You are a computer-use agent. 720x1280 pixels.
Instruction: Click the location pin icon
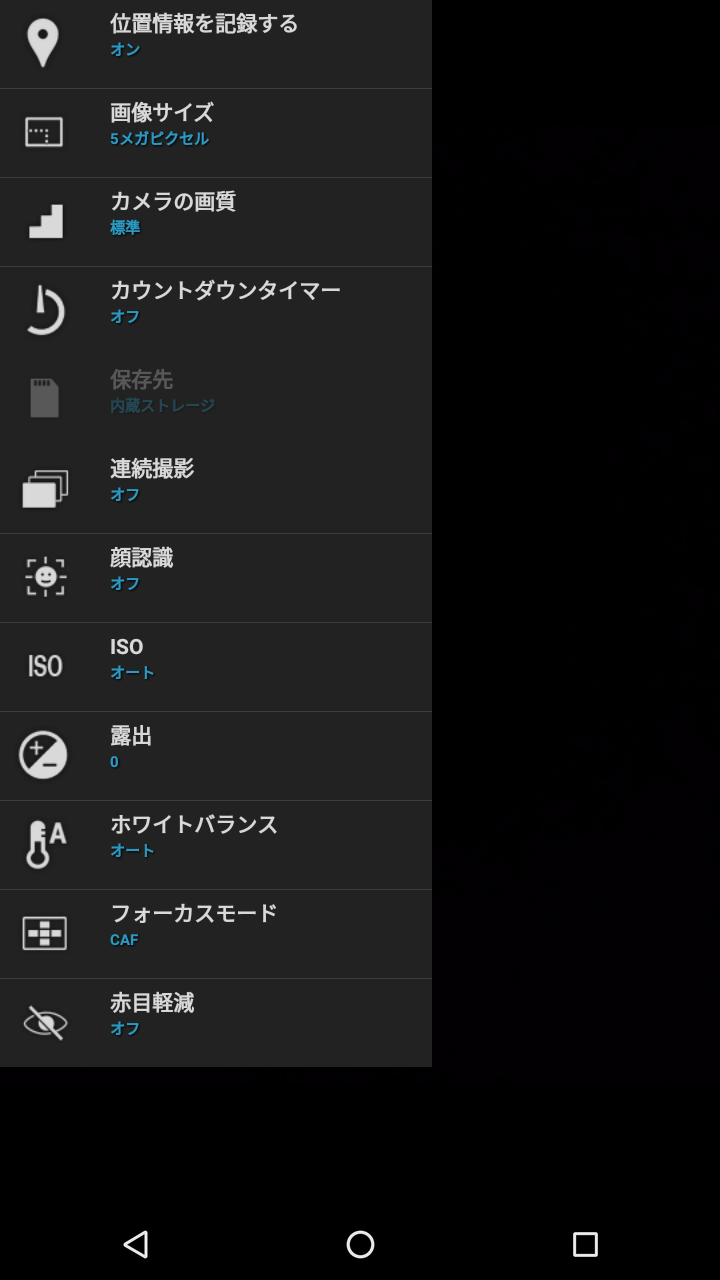pos(44,42)
